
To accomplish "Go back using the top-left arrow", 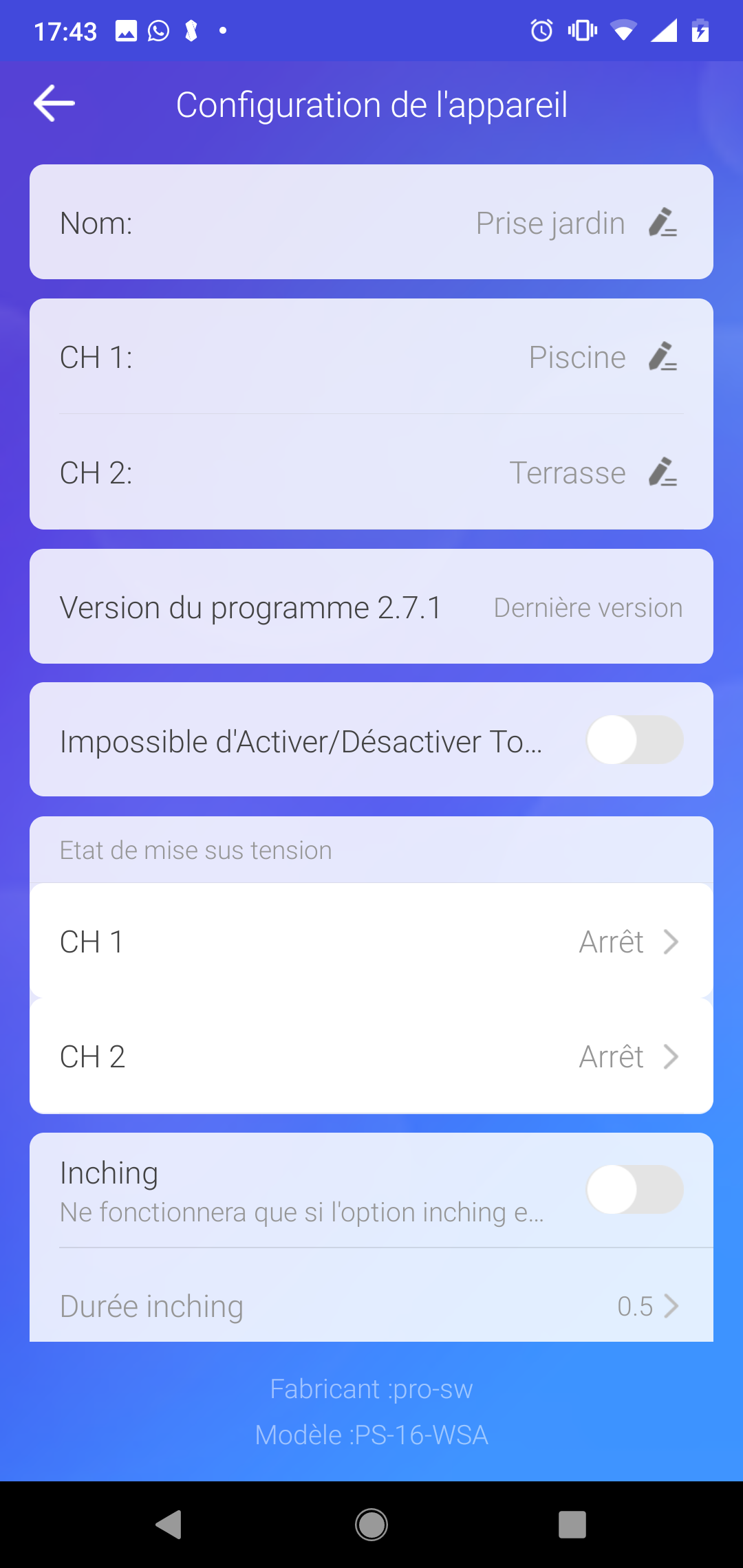I will 54,104.
